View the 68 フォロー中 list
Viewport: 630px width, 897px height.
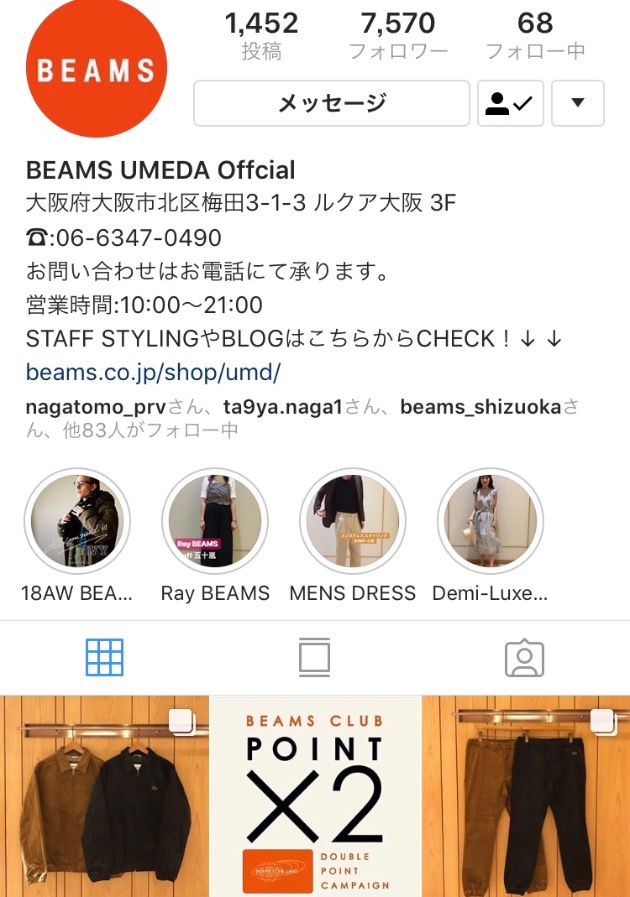[535, 35]
